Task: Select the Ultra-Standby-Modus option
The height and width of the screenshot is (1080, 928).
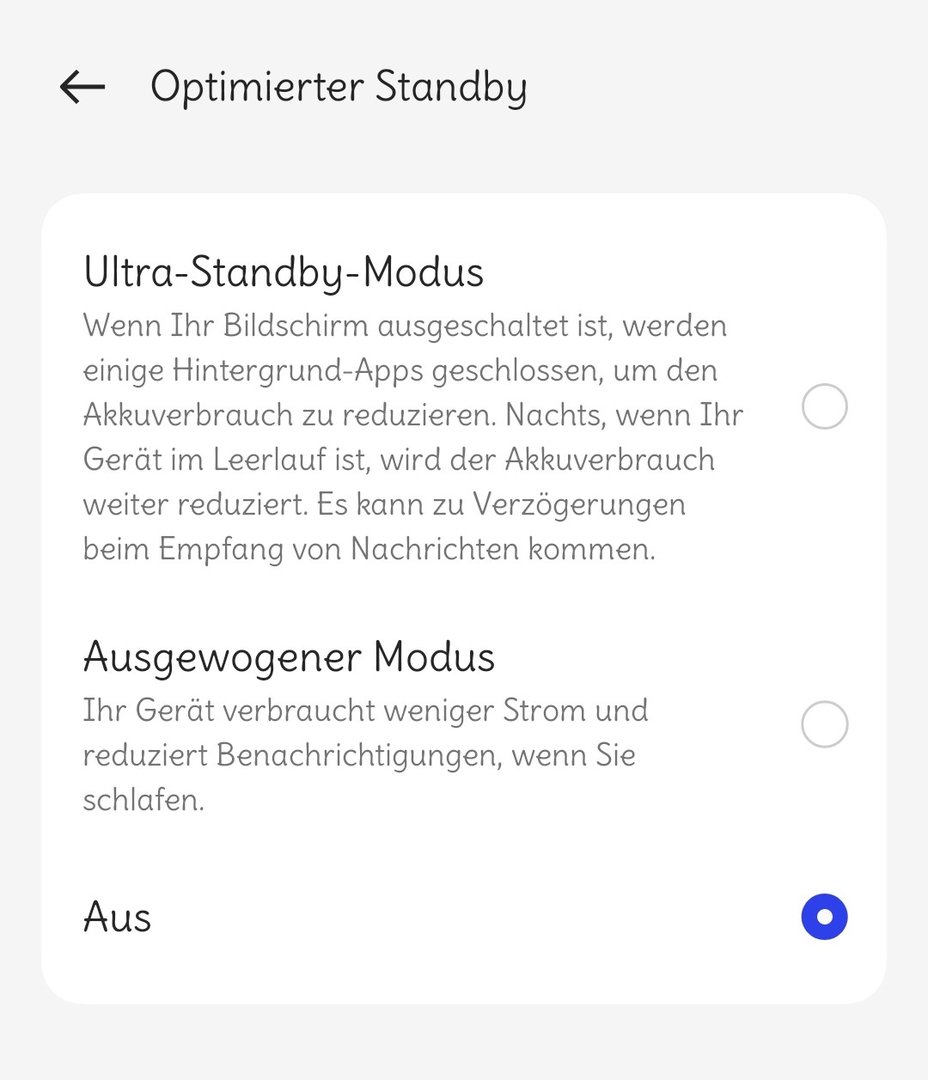Action: click(824, 408)
